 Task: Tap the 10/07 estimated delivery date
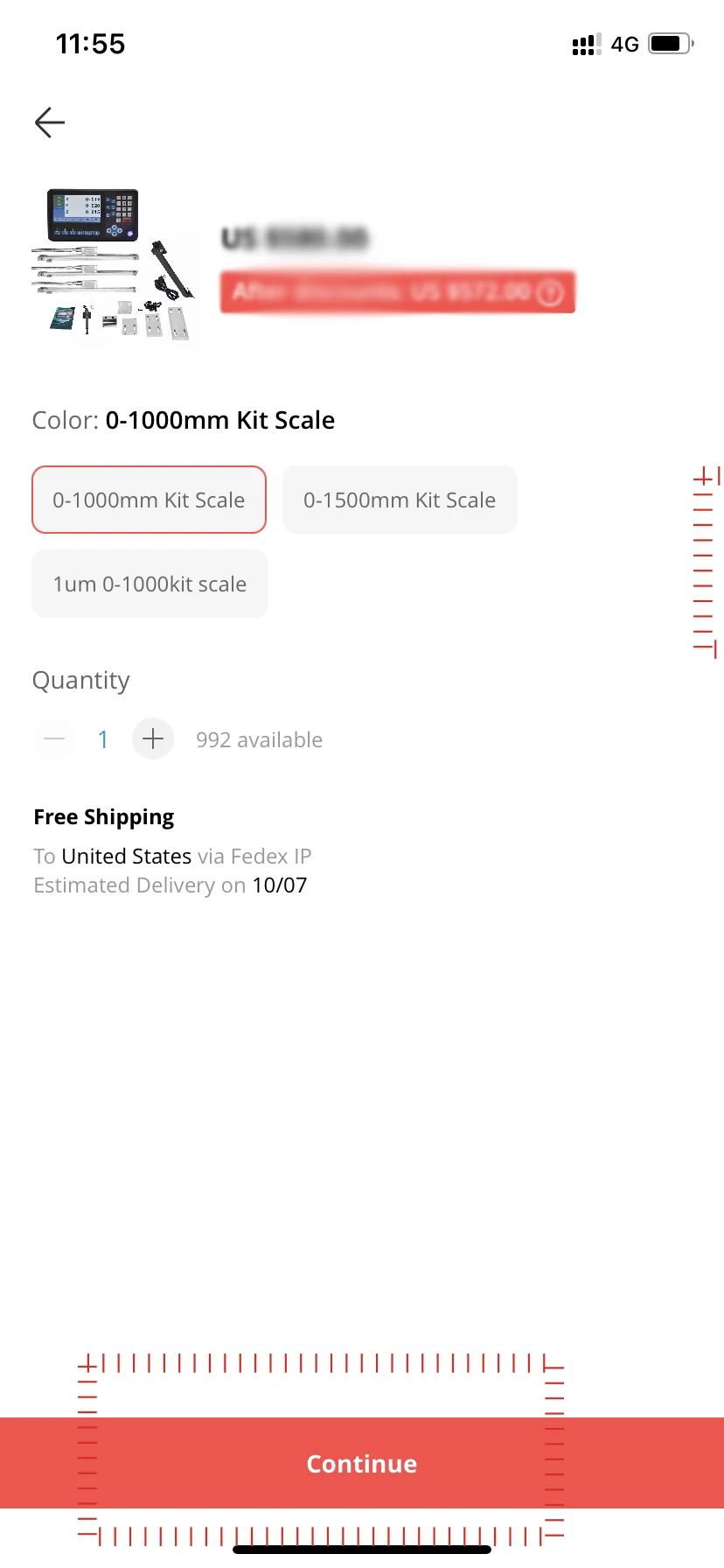(x=280, y=885)
